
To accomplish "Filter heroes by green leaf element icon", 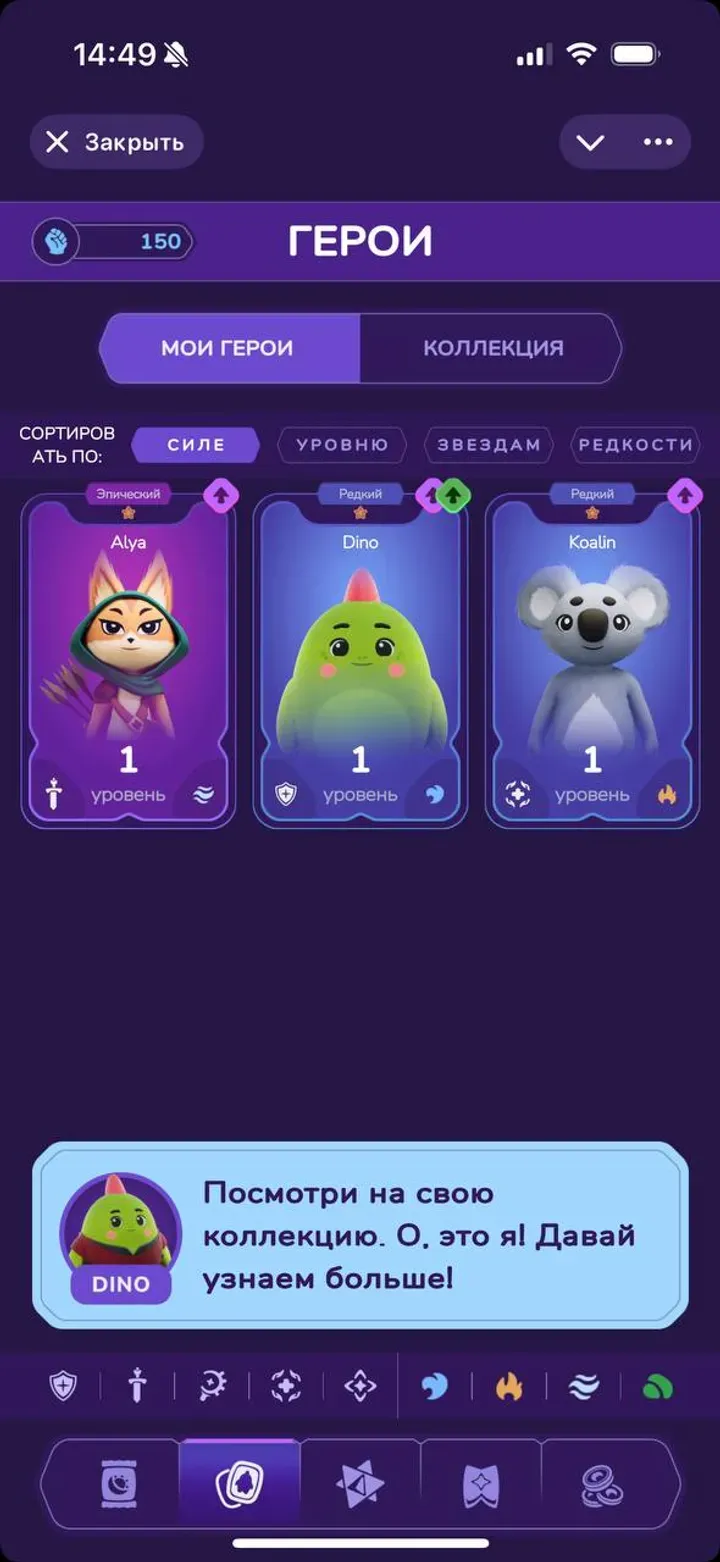I will pos(658,1386).
